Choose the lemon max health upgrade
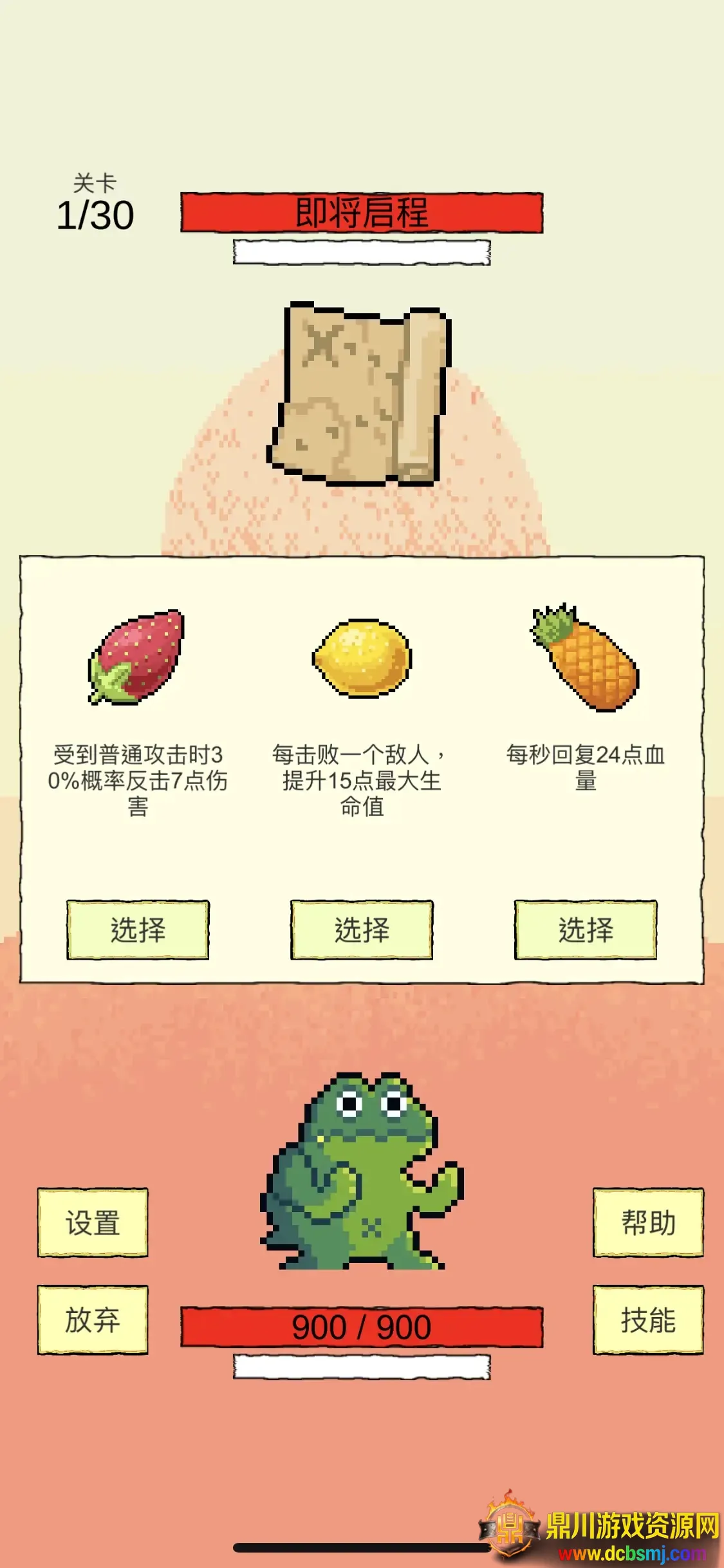This screenshot has width=724, height=1568. click(362, 929)
